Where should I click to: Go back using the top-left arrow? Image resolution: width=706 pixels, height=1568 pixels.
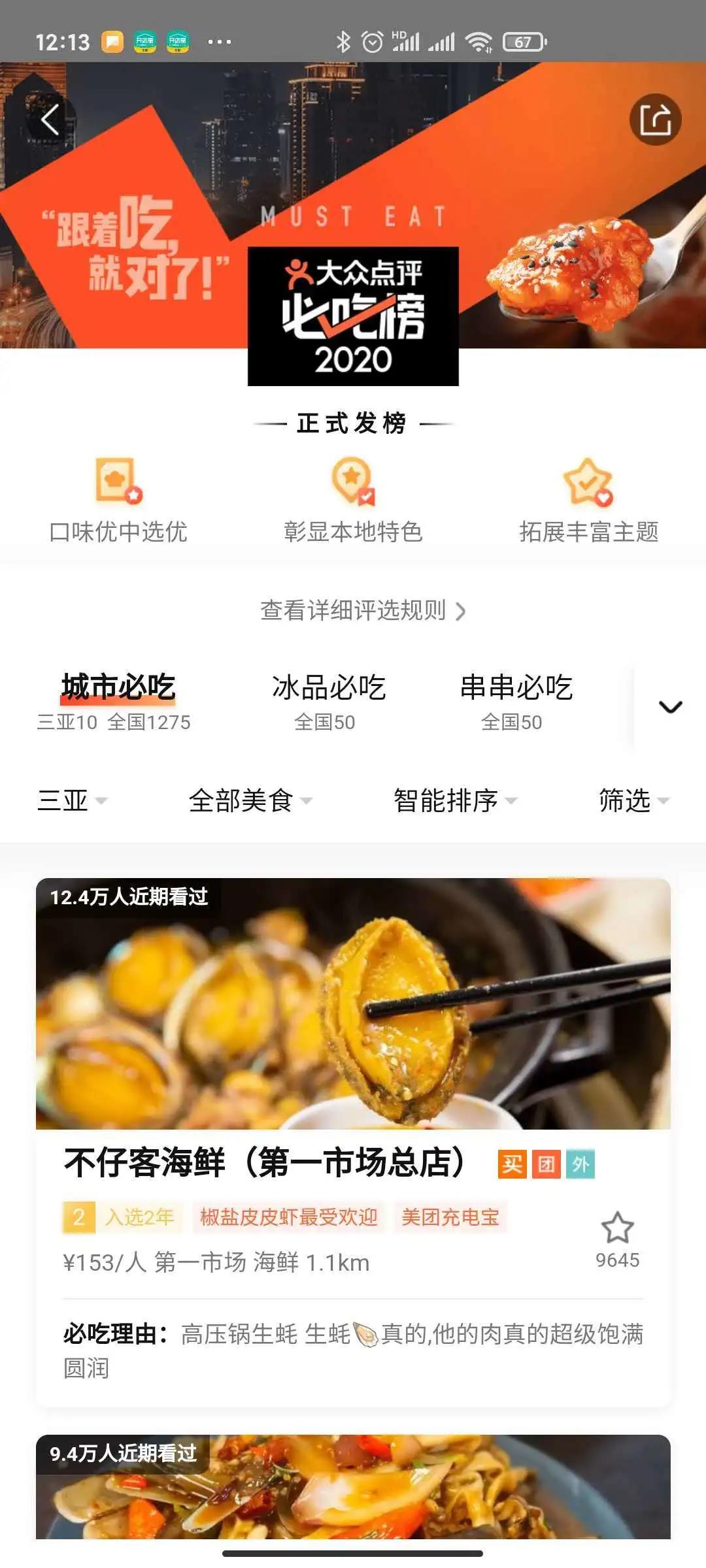pyautogui.click(x=50, y=120)
